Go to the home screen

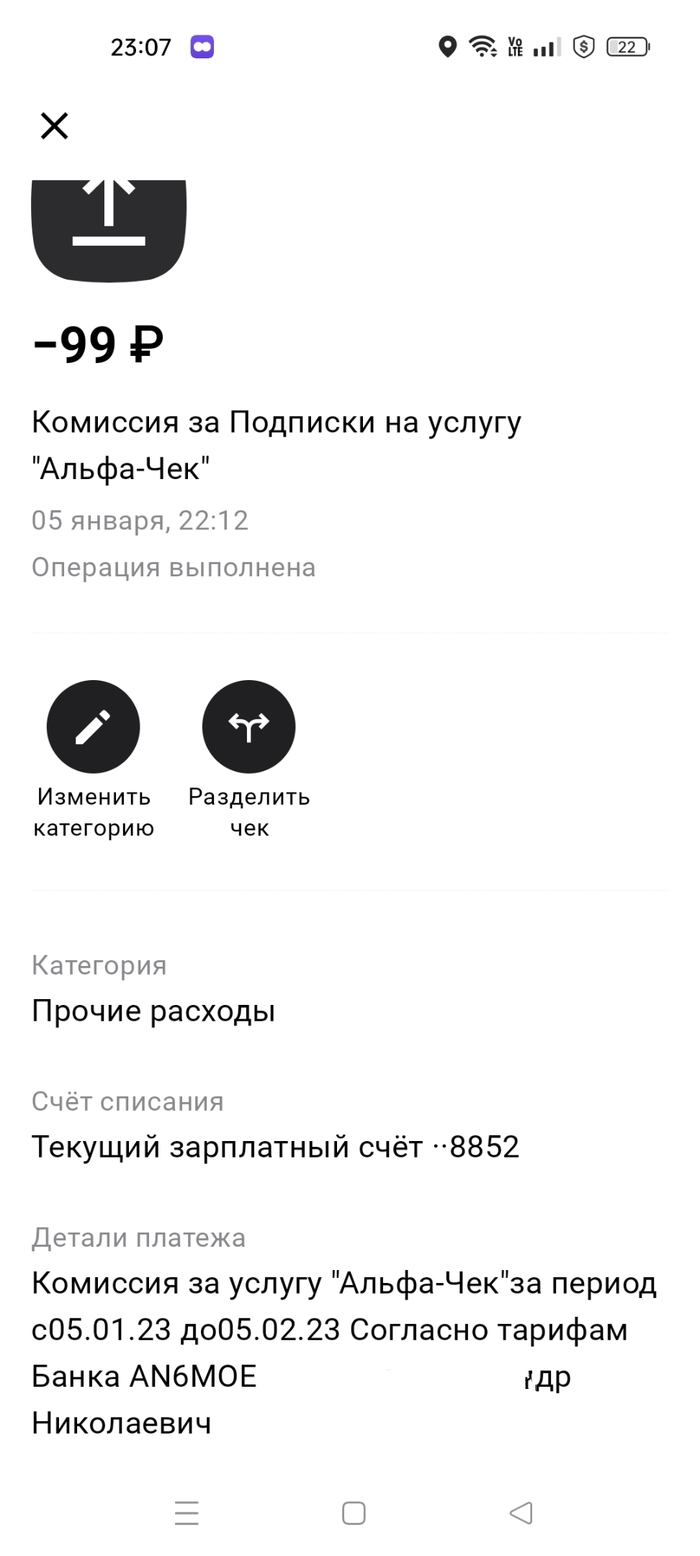point(353,1512)
